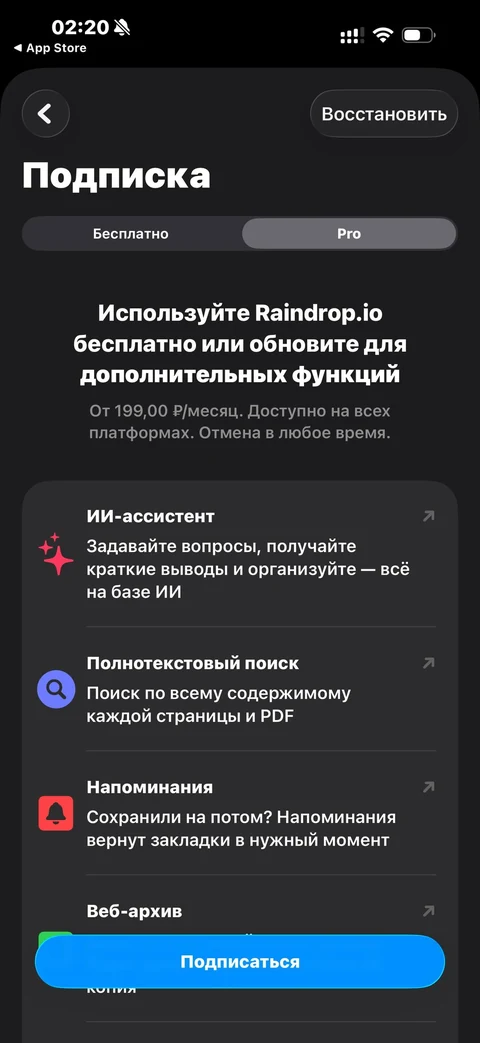The image size is (480, 1043).
Task: Open the Напоминания feature row
Action: tap(239, 814)
